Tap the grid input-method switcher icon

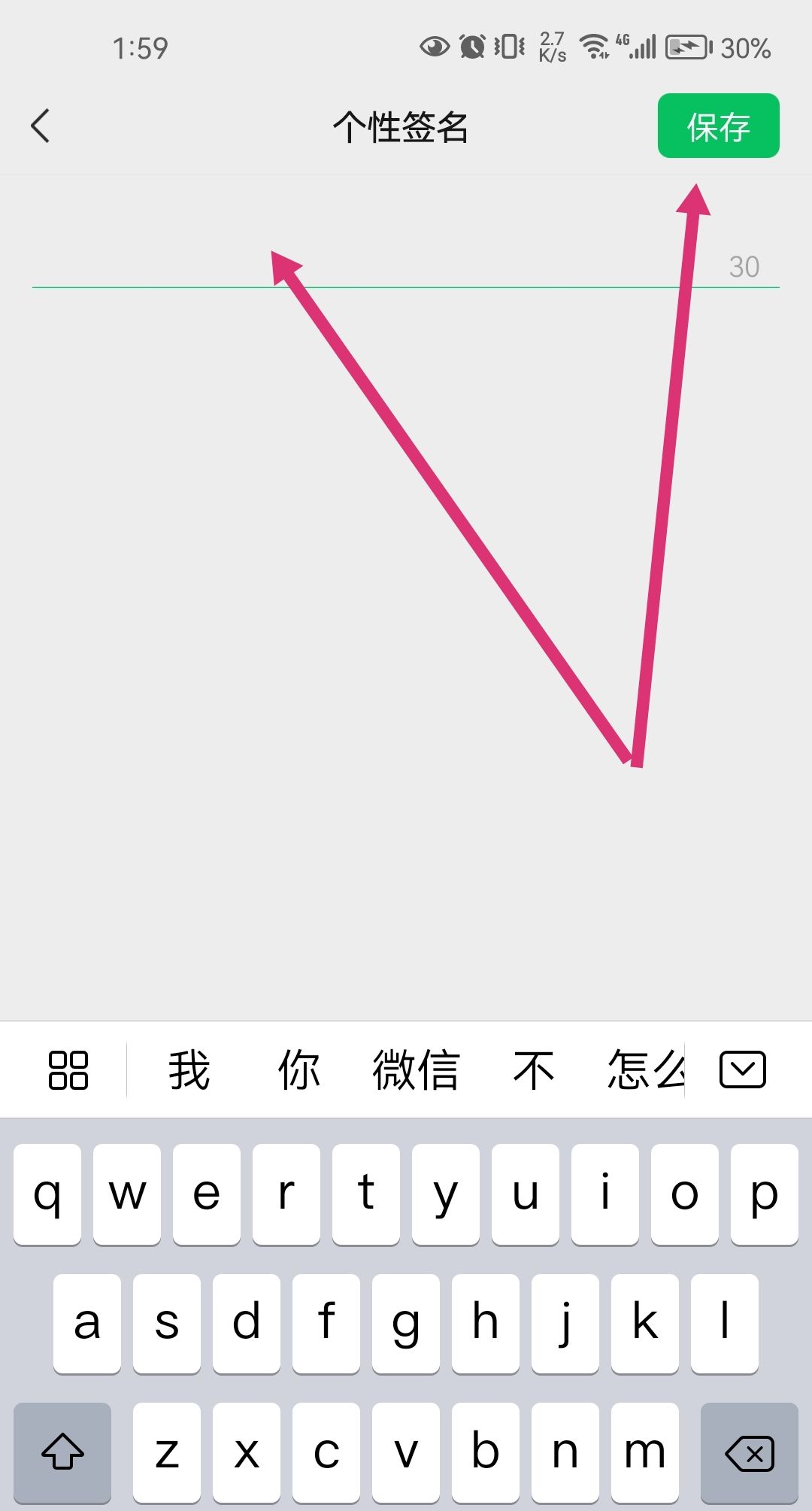68,1071
